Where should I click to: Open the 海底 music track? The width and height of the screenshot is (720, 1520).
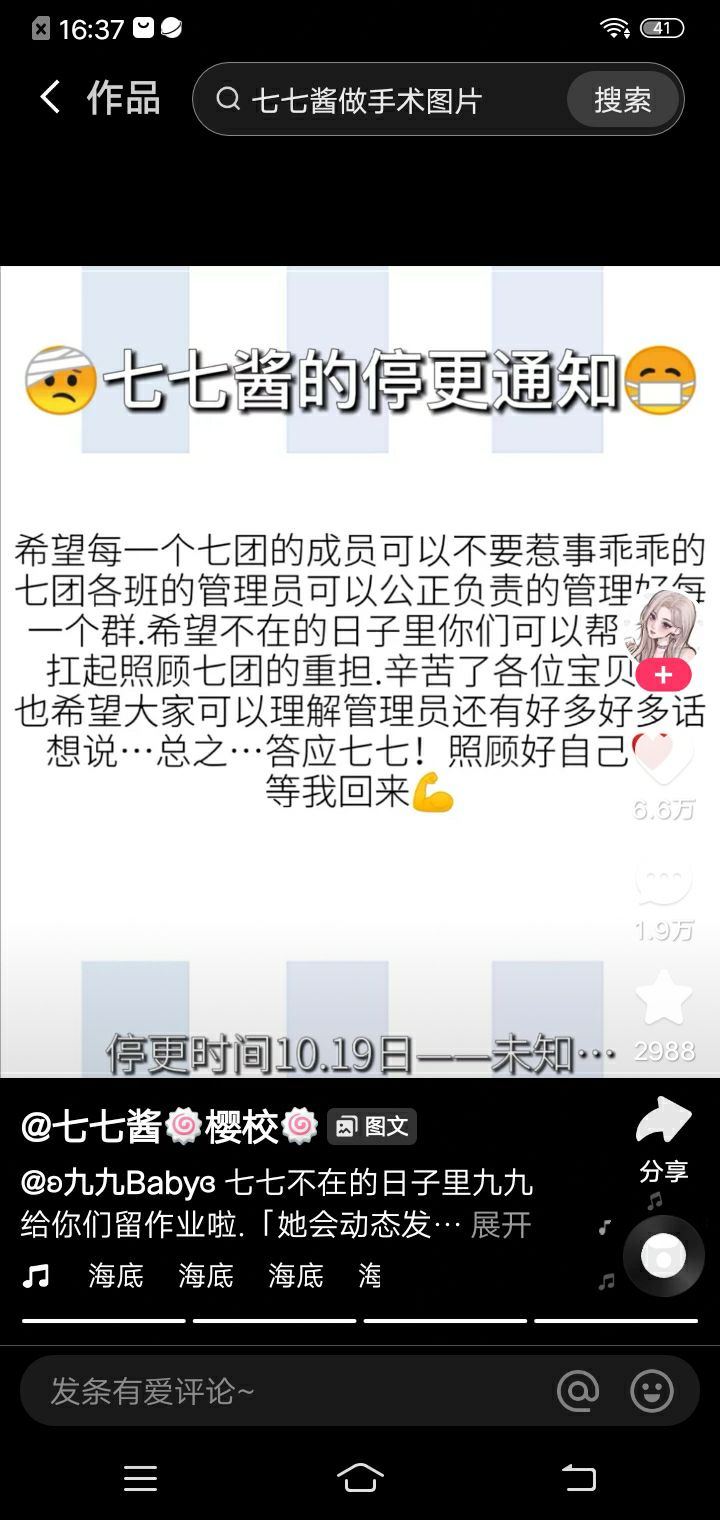(x=200, y=1275)
